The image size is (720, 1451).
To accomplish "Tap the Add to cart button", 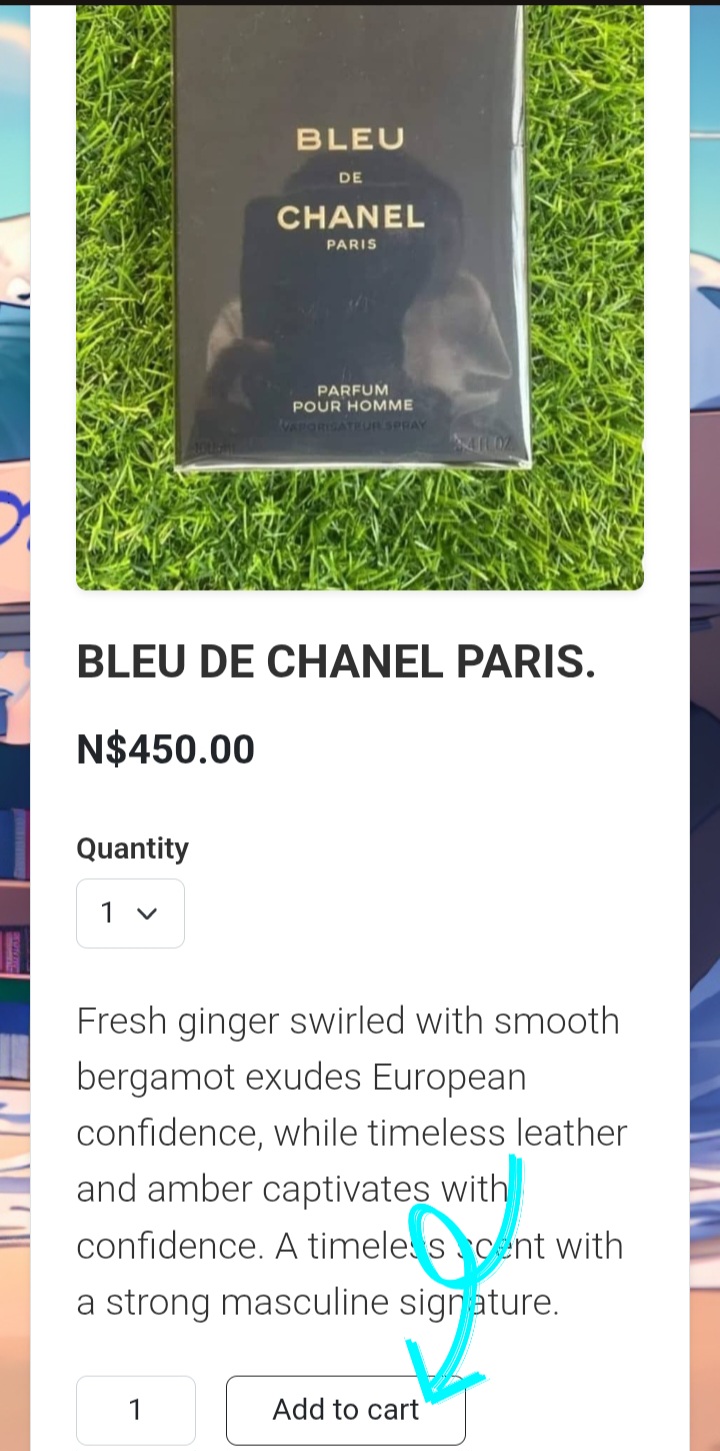I will [x=346, y=1410].
